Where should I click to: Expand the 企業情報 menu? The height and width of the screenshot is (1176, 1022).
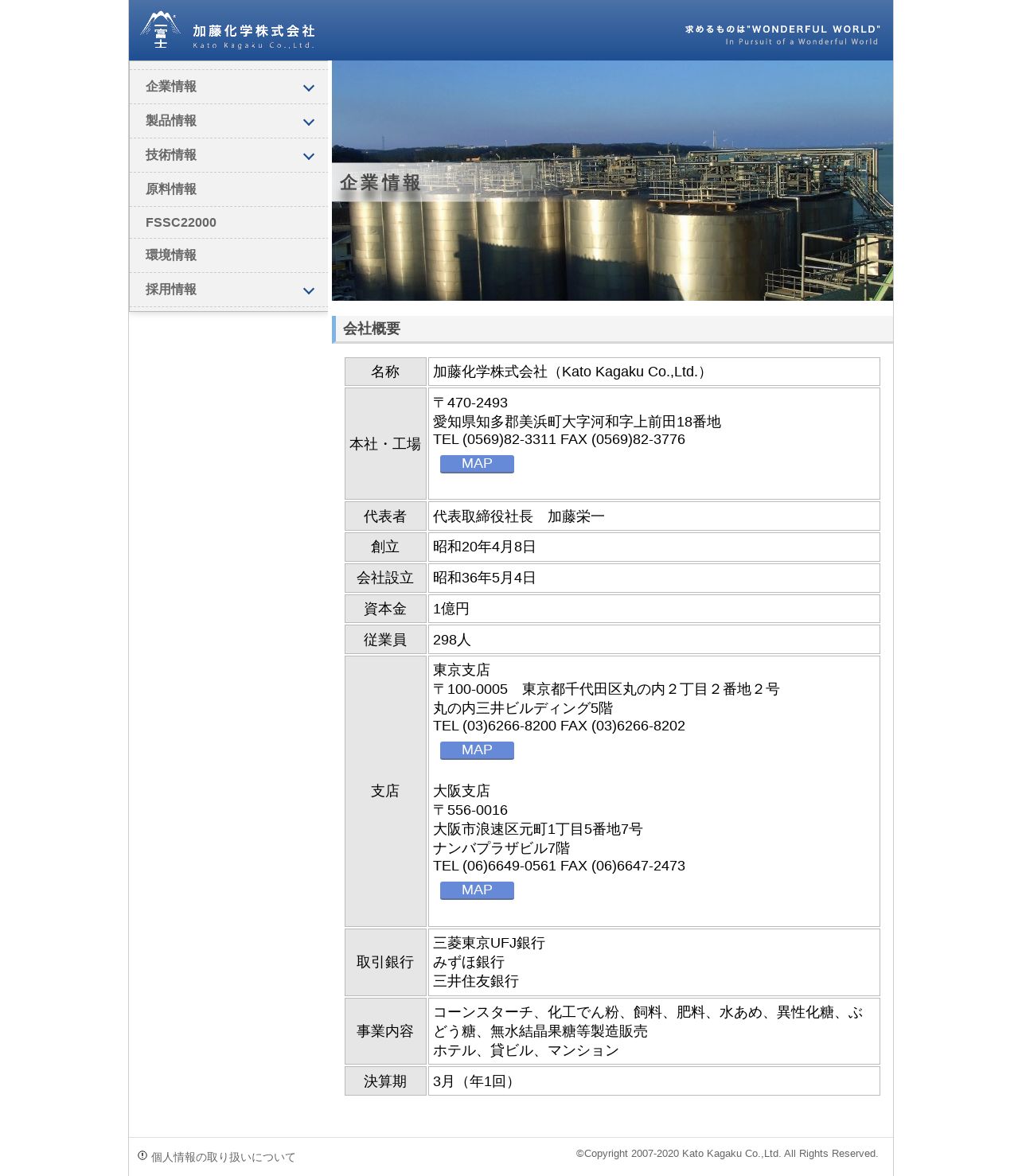(228, 87)
